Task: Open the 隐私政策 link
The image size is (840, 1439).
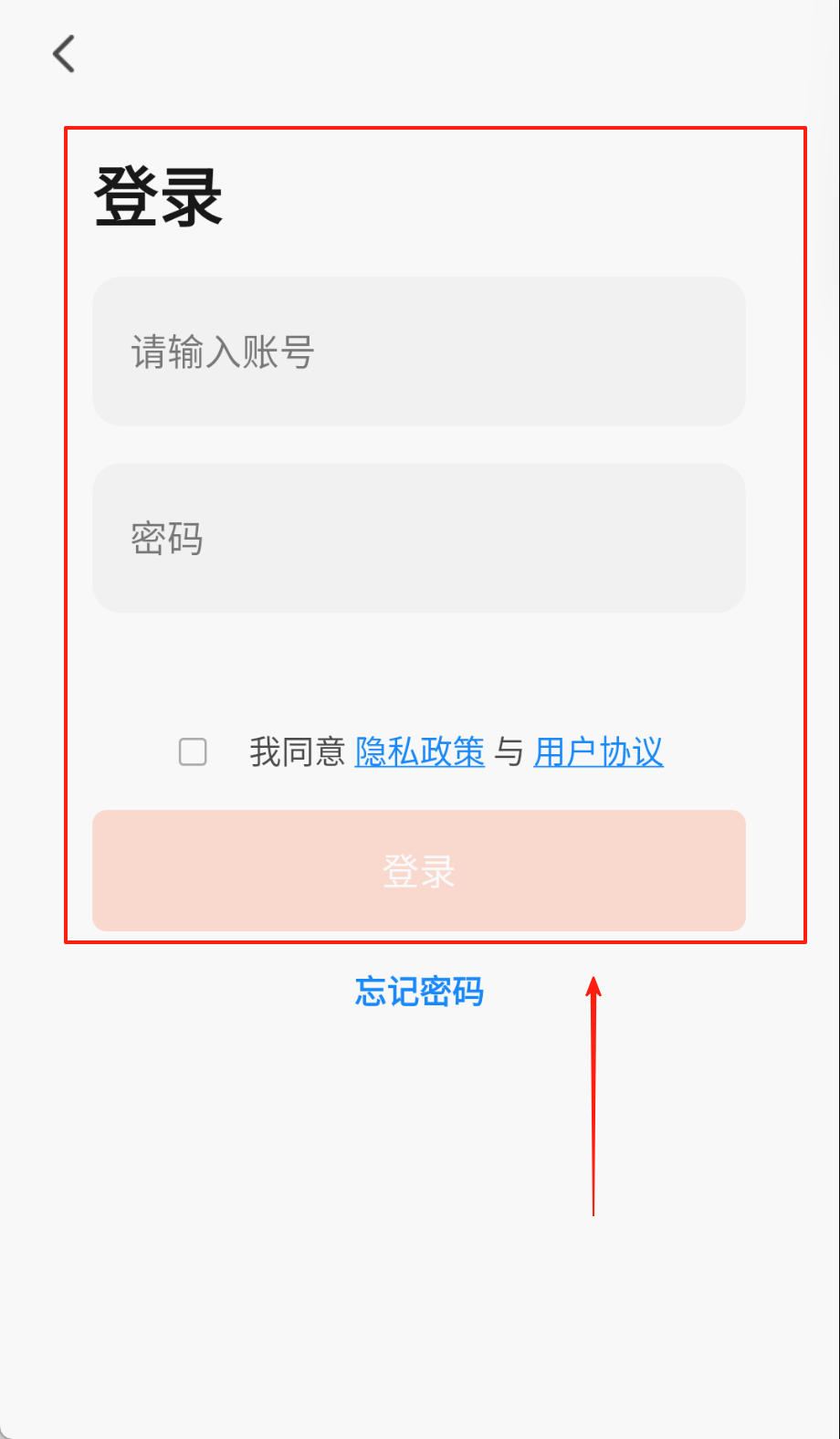Action: click(x=419, y=752)
